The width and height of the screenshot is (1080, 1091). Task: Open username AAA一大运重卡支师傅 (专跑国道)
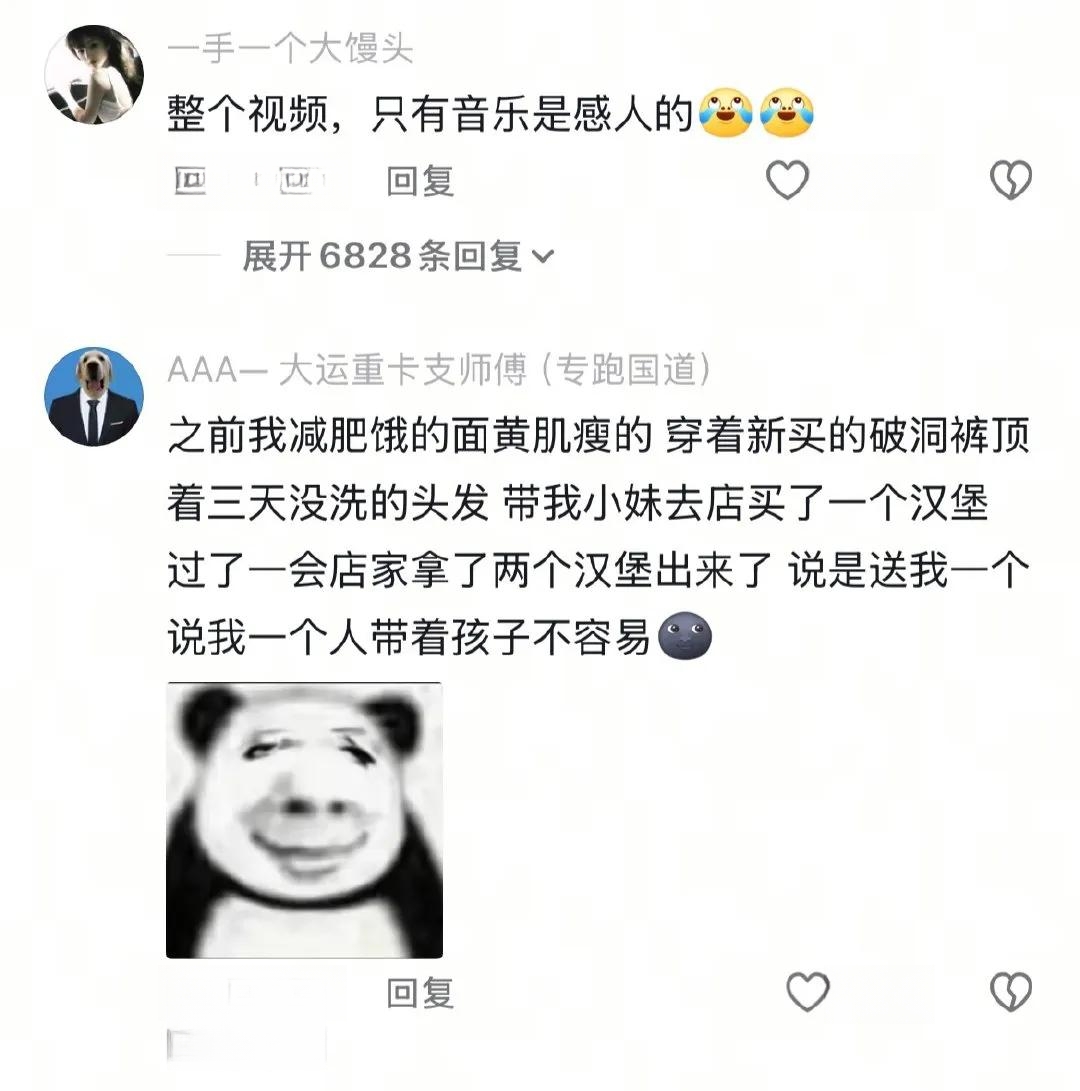tap(440, 371)
